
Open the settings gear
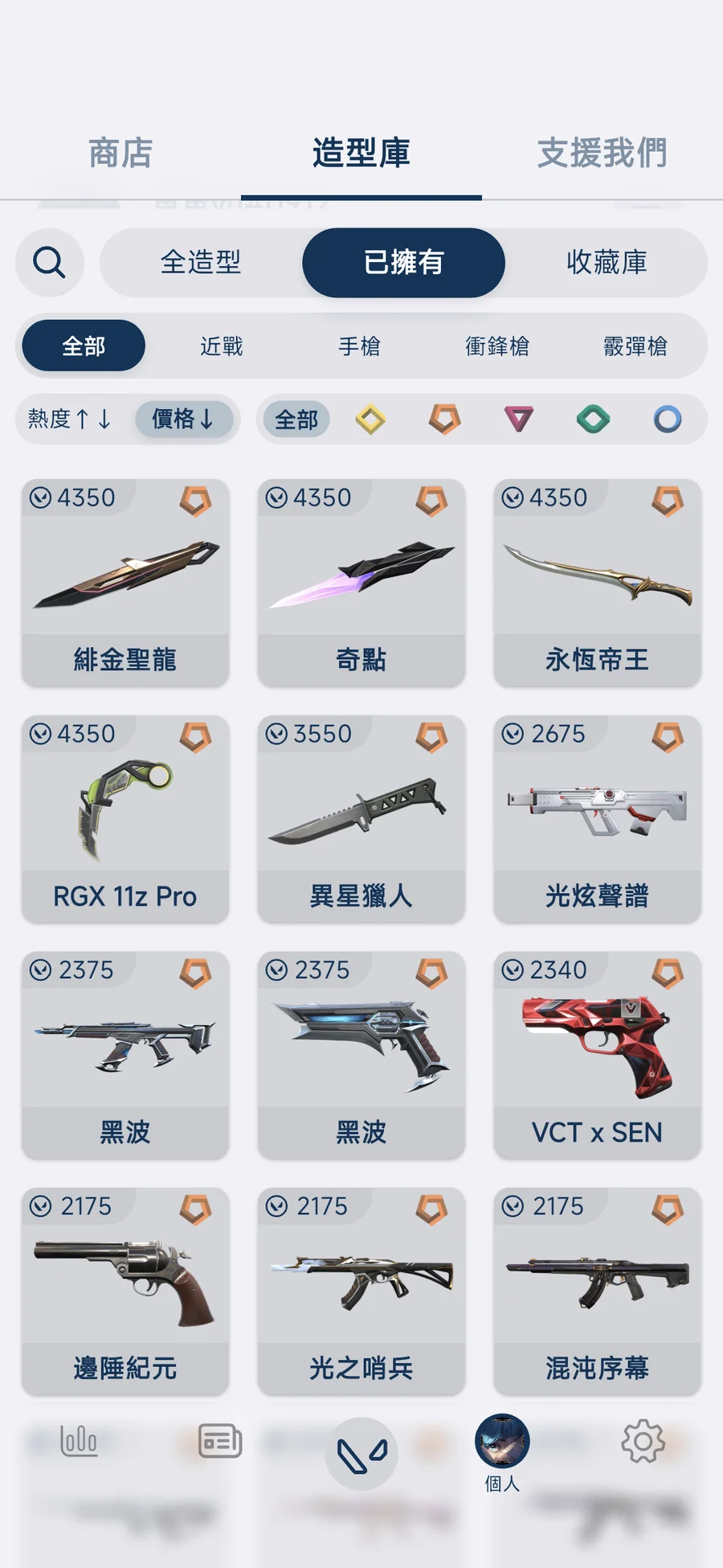pos(643,1441)
